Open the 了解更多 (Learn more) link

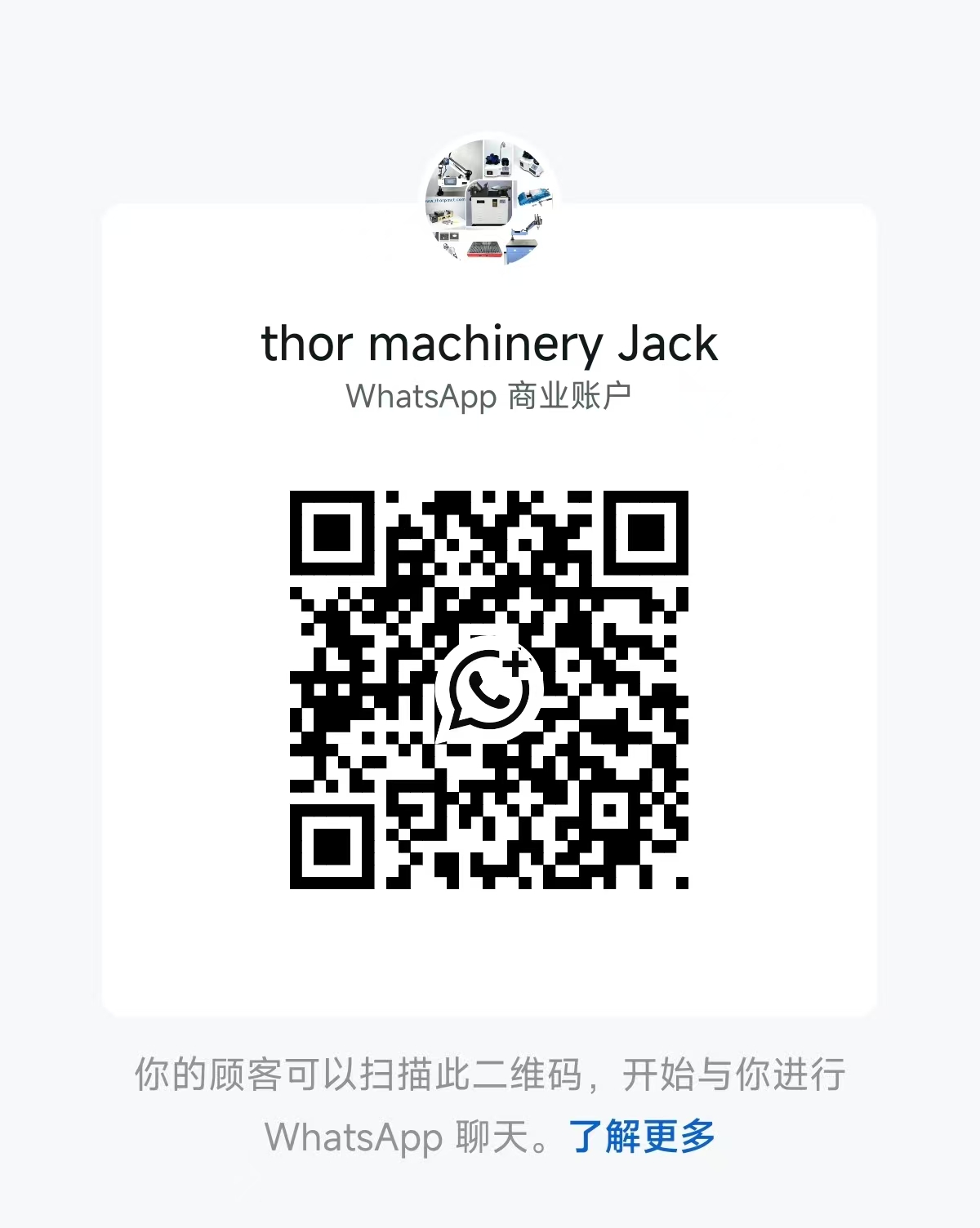click(x=642, y=1137)
